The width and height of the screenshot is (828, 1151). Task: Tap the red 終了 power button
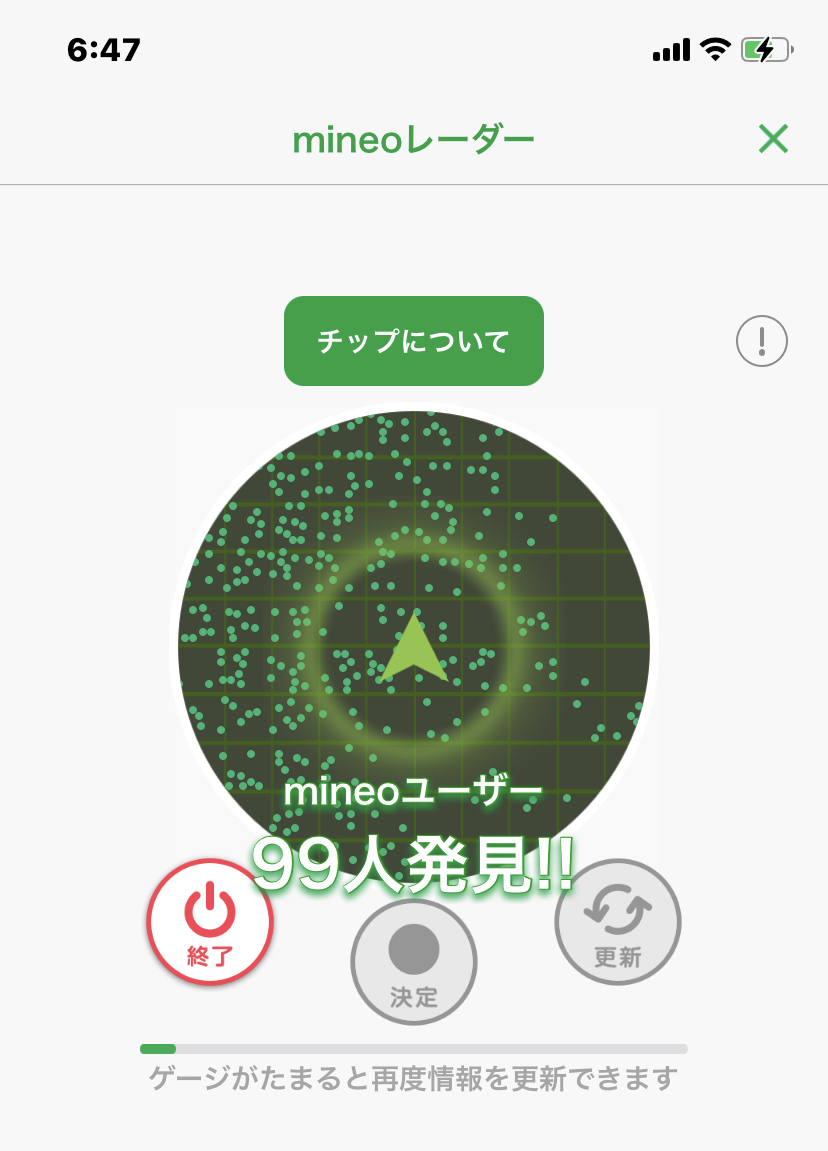pyautogui.click(x=210, y=922)
